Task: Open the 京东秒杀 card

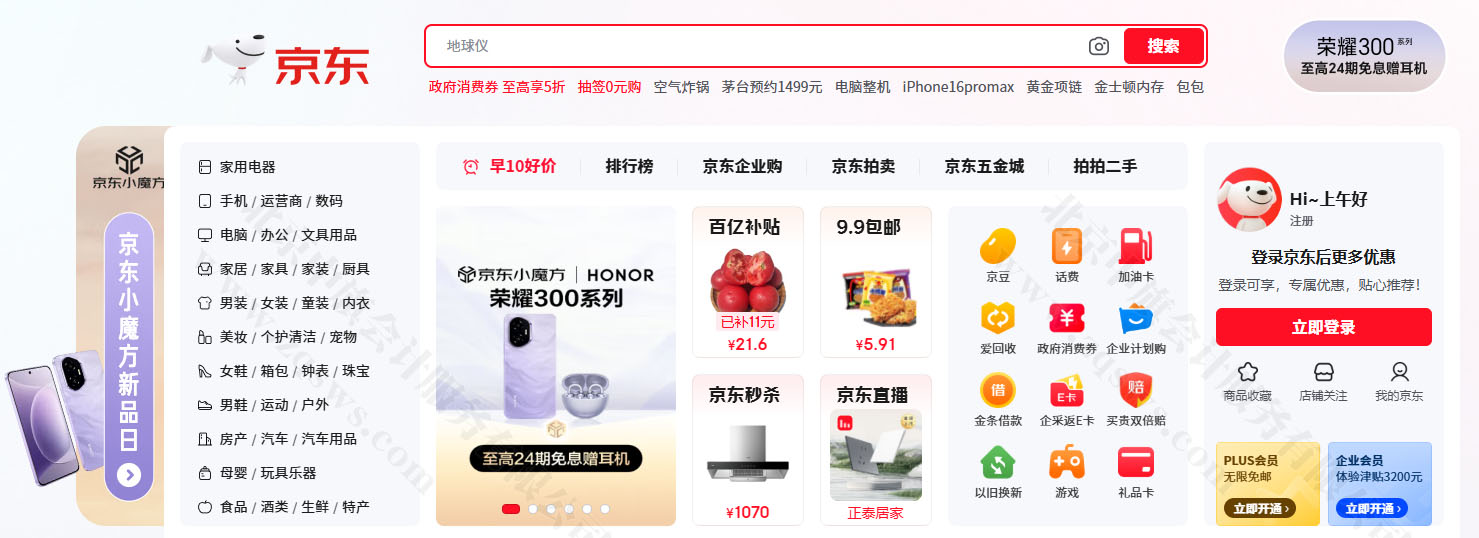Action: (747, 450)
